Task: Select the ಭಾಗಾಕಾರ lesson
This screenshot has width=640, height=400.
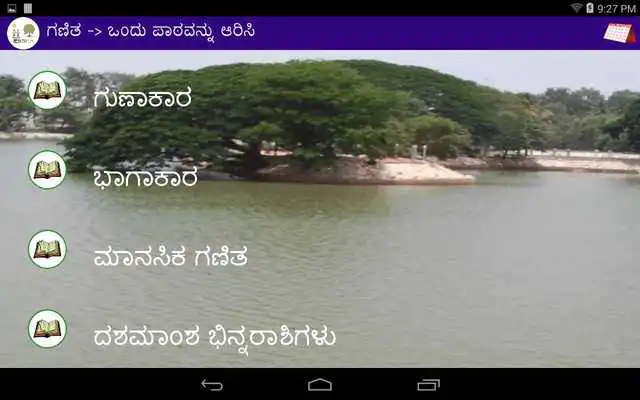Action: coord(145,178)
